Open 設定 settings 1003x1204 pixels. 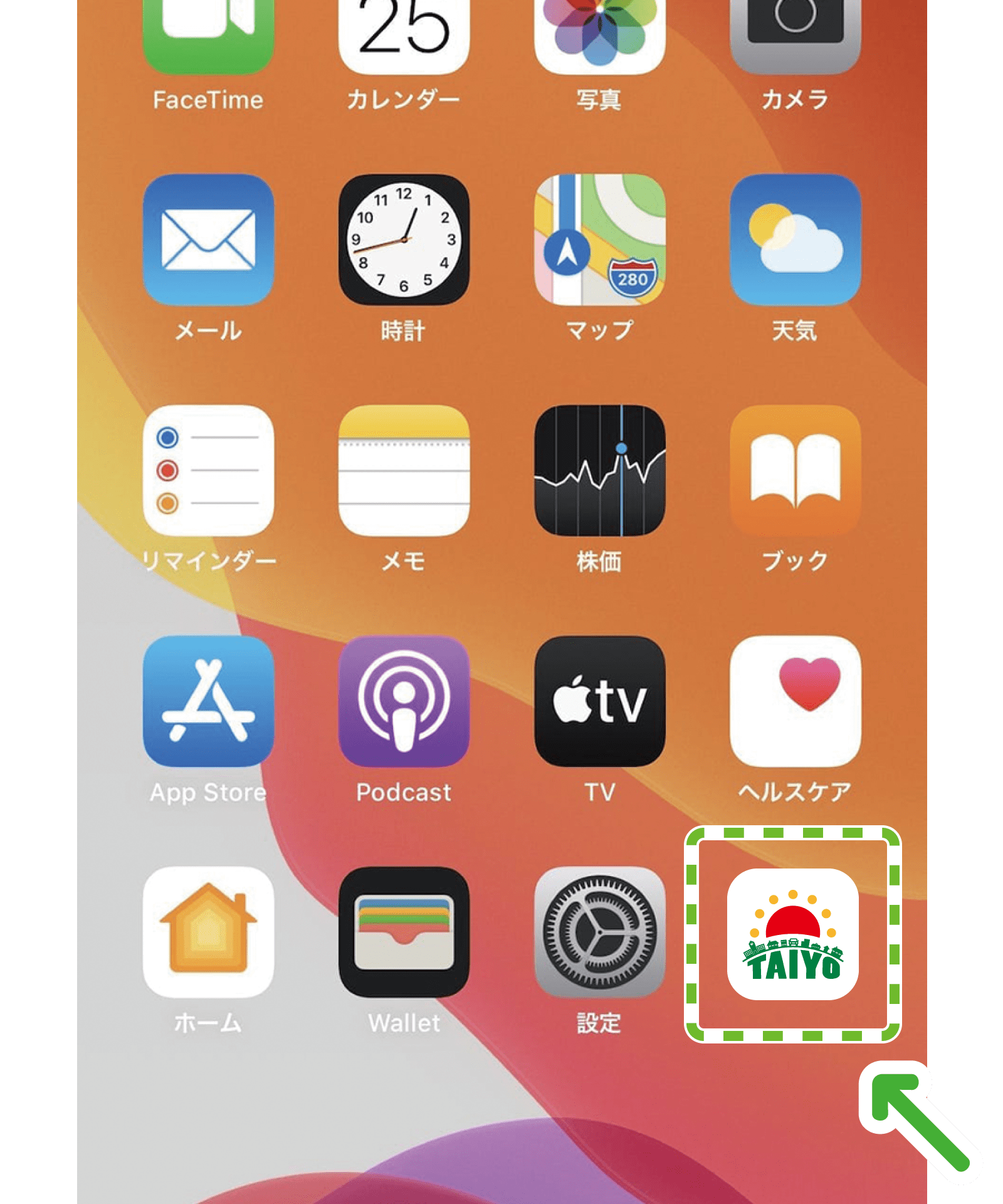pyautogui.click(x=599, y=932)
